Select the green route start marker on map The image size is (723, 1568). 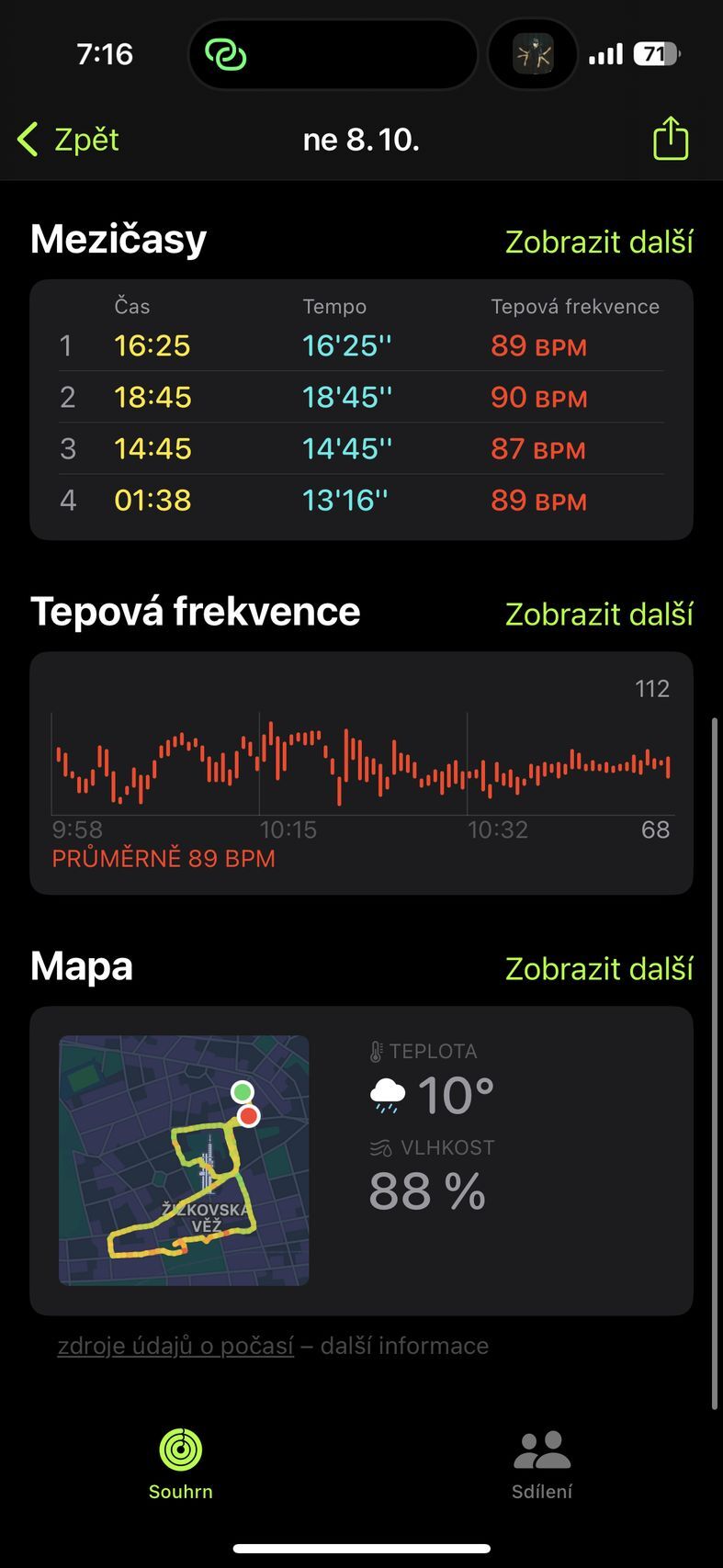pos(241,1092)
